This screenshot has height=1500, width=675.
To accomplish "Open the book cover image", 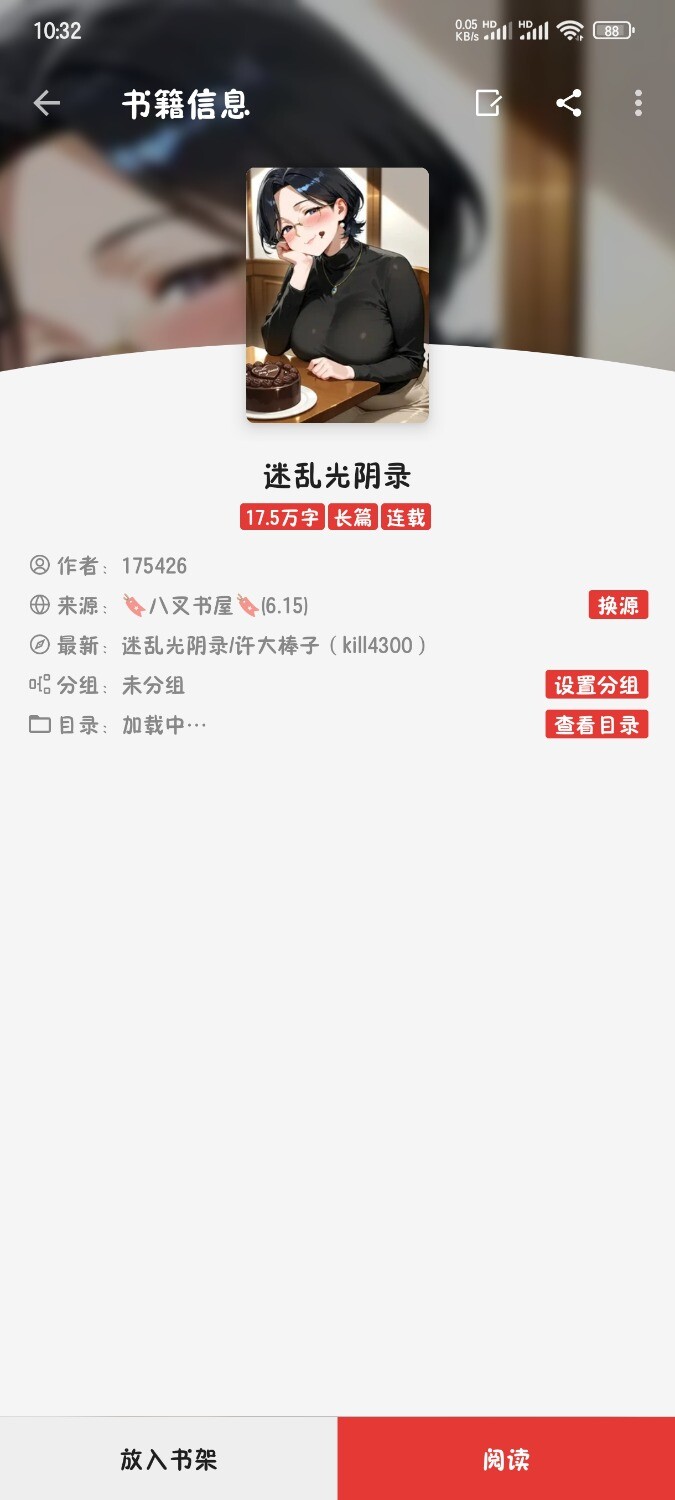I will coord(337,295).
